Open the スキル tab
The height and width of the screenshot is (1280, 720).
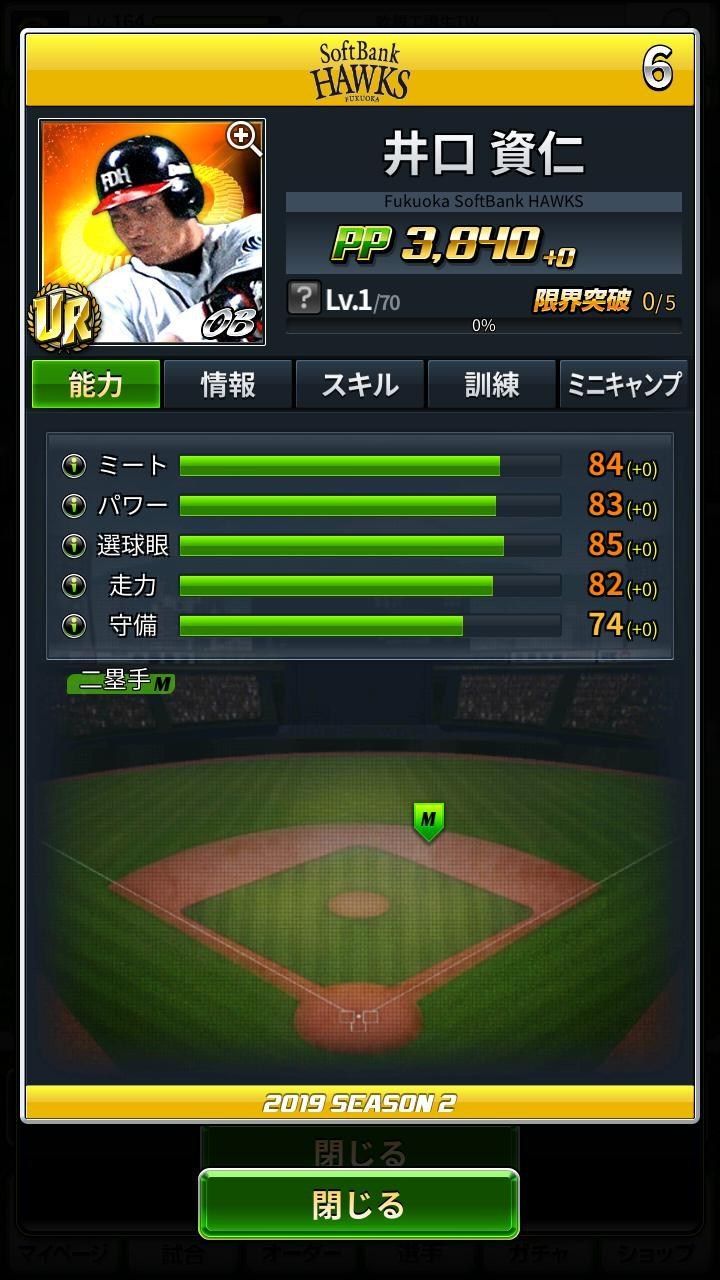pos(360,384)
